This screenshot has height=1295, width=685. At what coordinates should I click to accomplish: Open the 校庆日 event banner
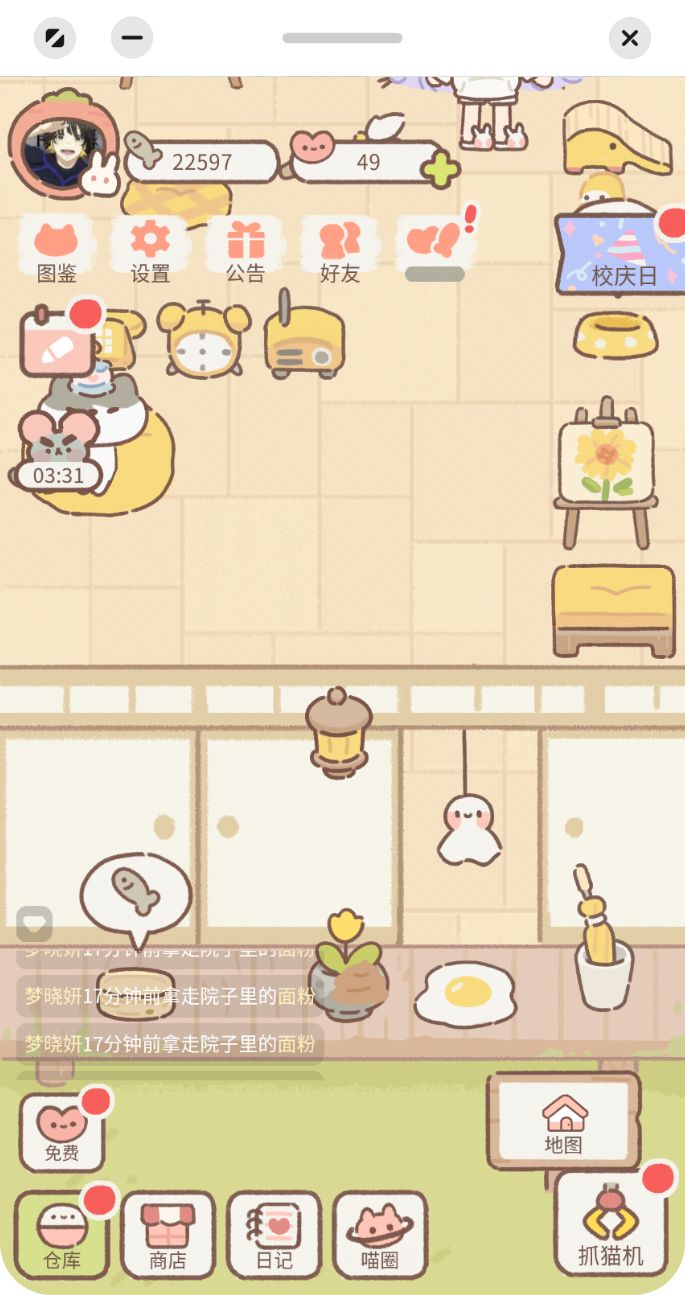(620, 253)
